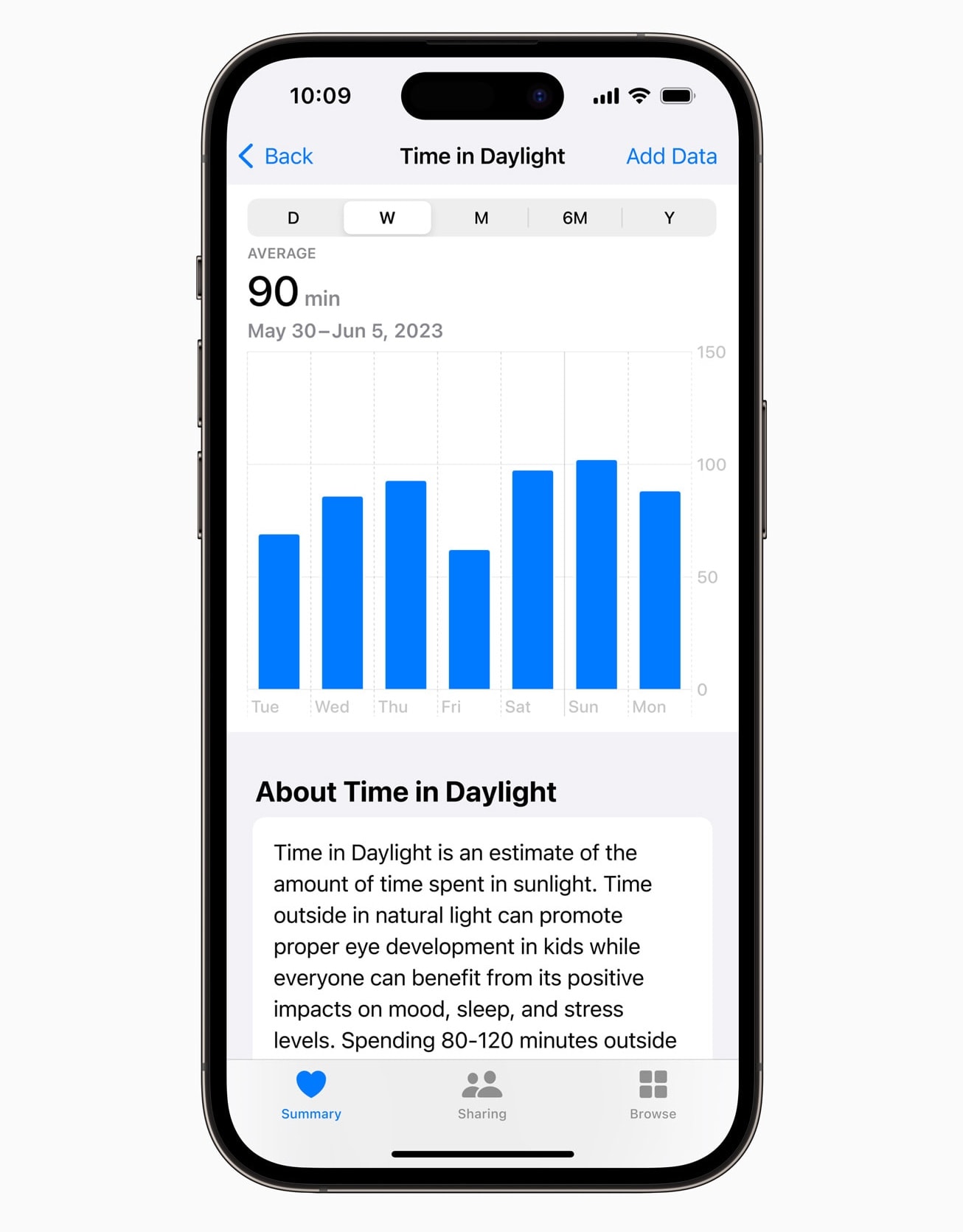Select the W weekly range

point(387,218)
